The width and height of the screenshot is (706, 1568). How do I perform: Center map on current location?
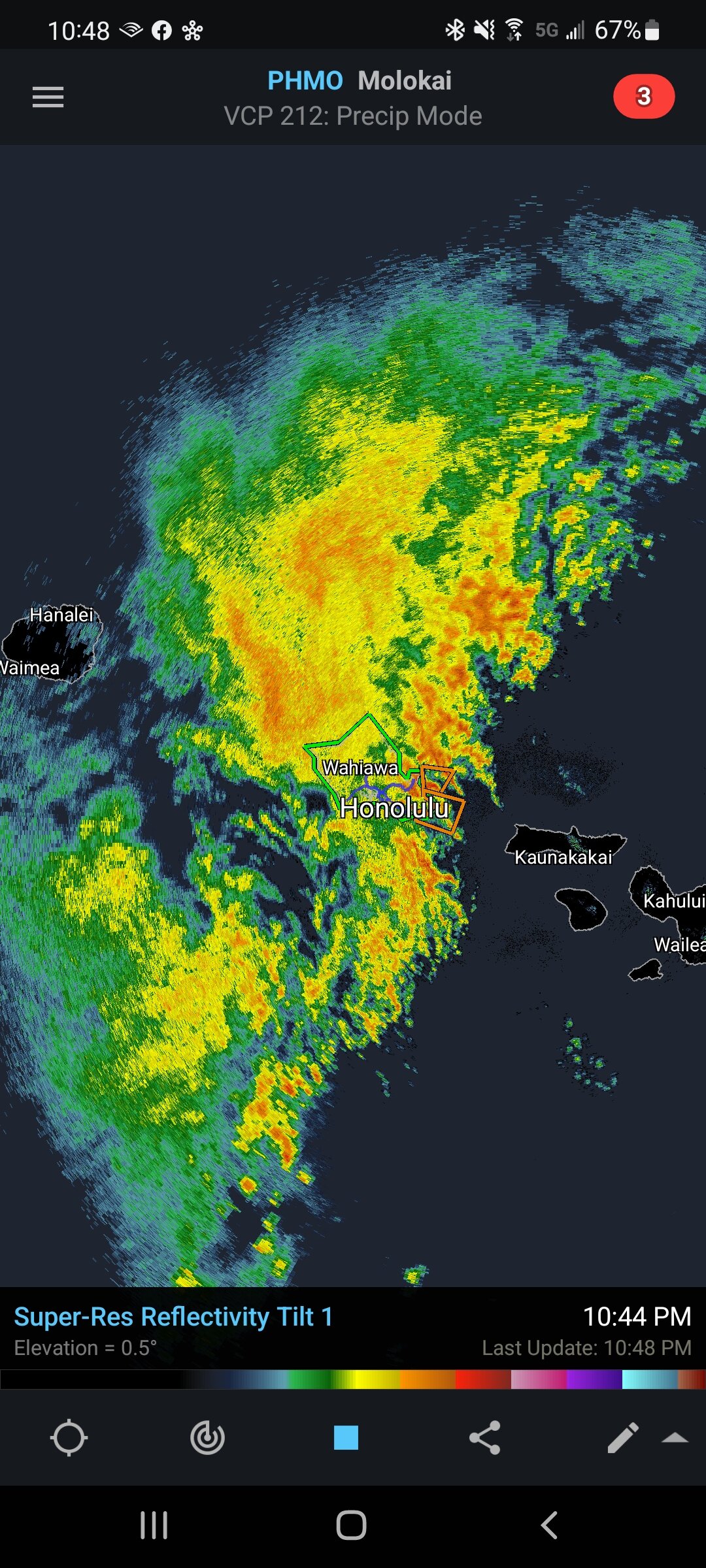[69, 1438]
